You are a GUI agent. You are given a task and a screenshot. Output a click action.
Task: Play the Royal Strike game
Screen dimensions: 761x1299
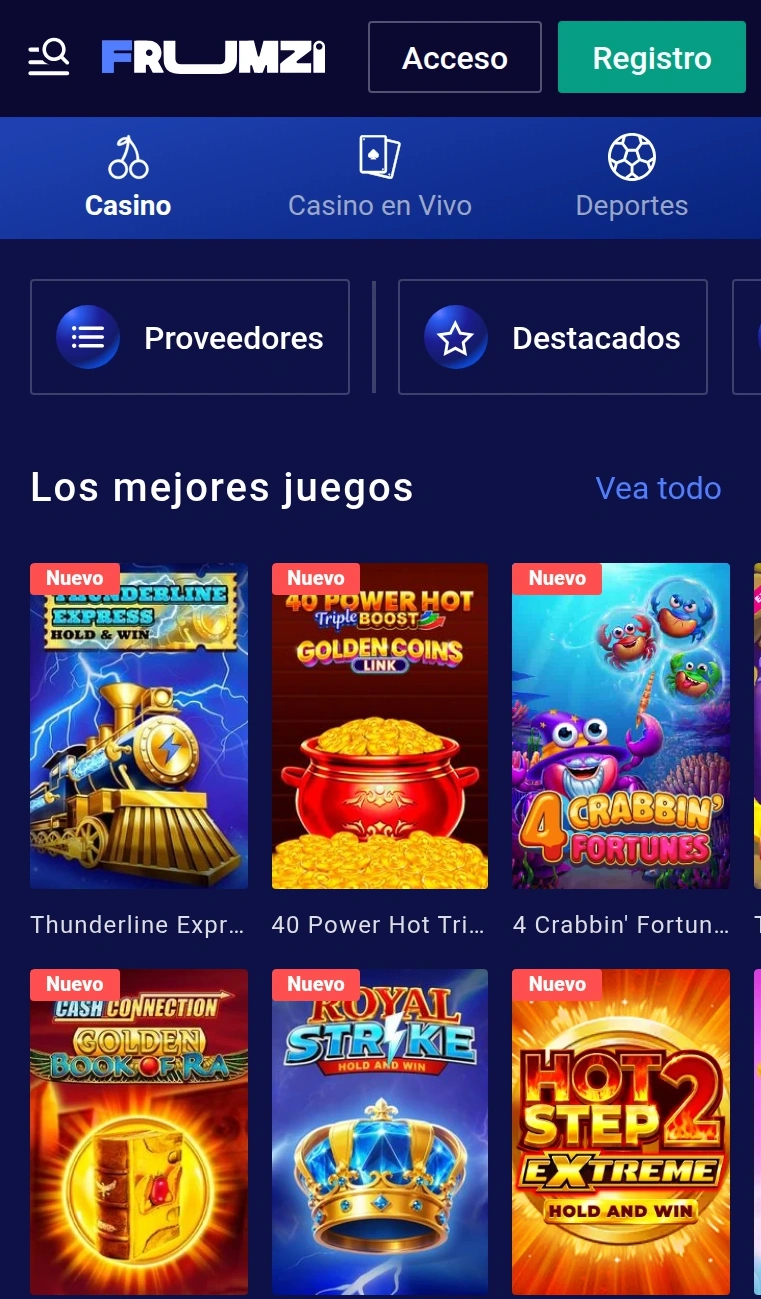coord(380,1132)
